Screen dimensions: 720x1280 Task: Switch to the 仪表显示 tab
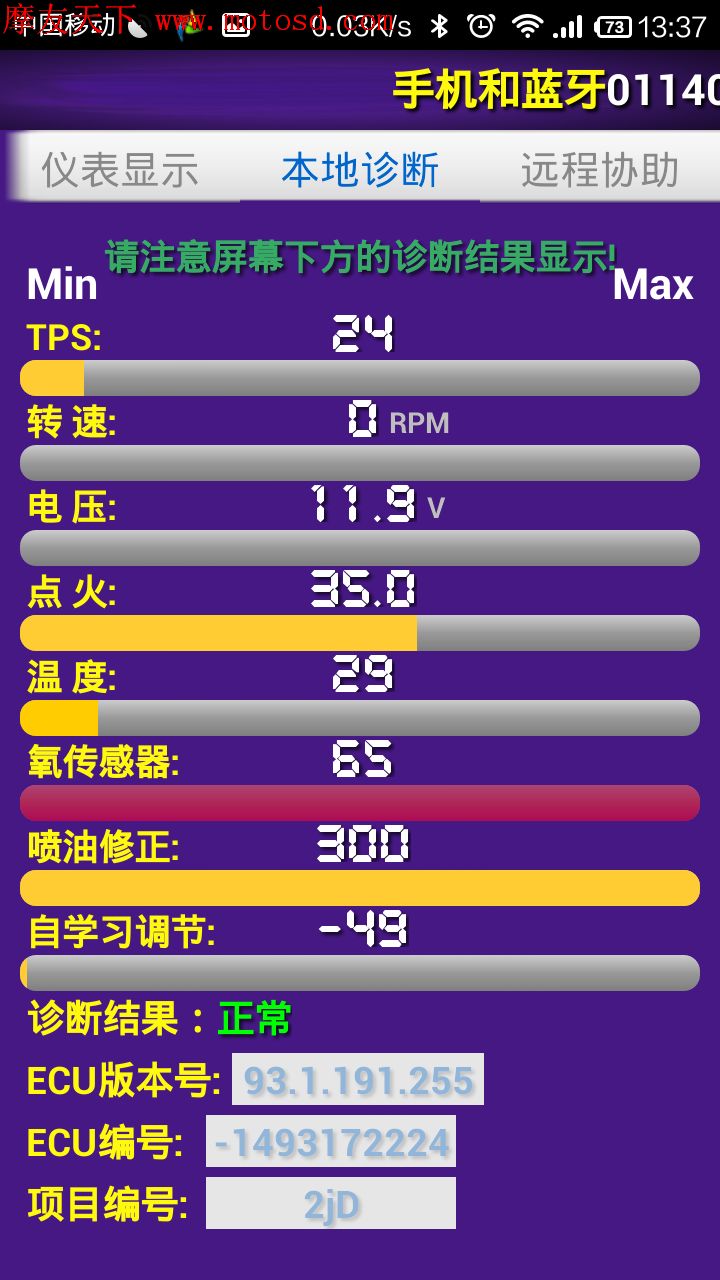(120, 170)
